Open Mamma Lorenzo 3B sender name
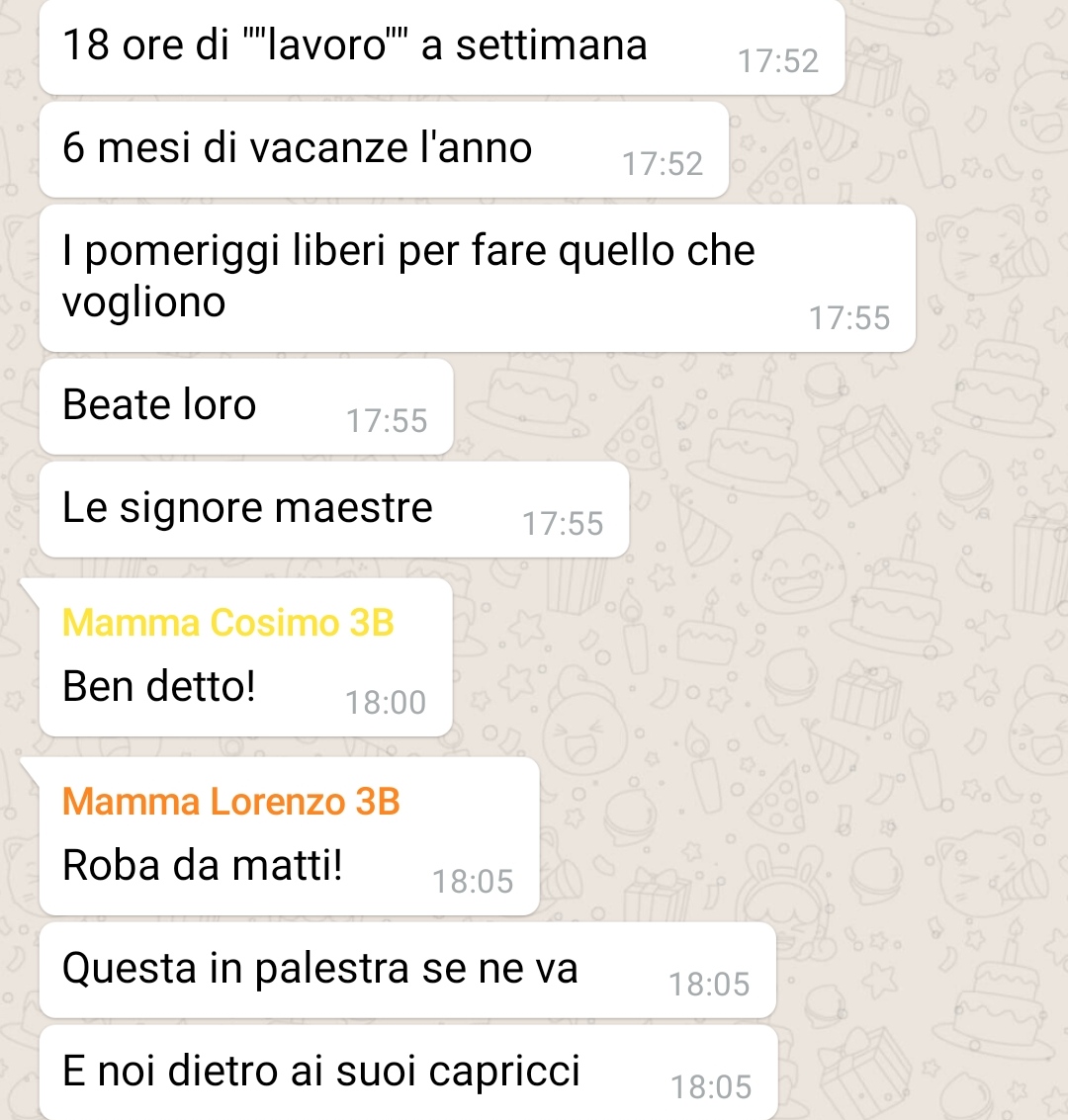 click(x=231, y=802)
